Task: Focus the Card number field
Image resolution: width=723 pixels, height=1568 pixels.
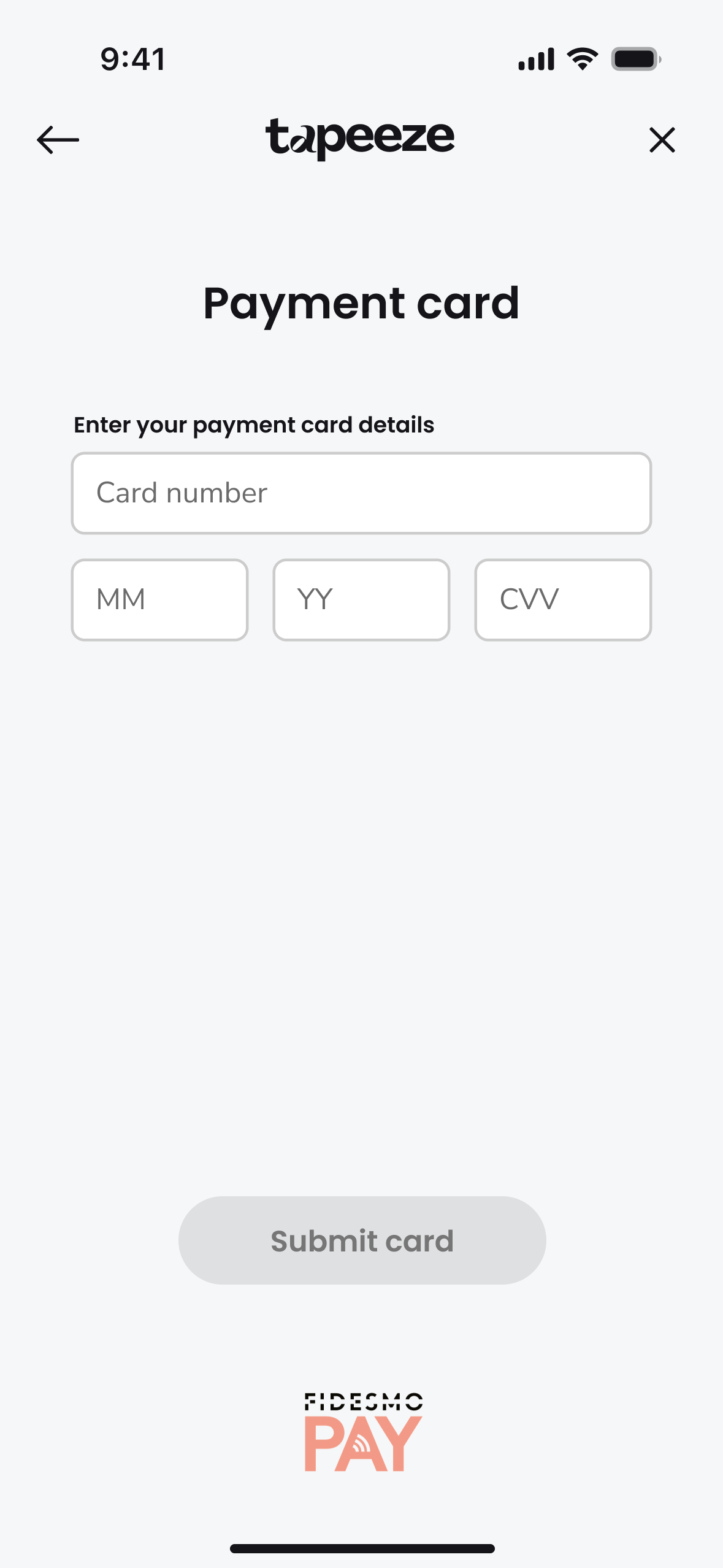Action: tap(361, 493)
